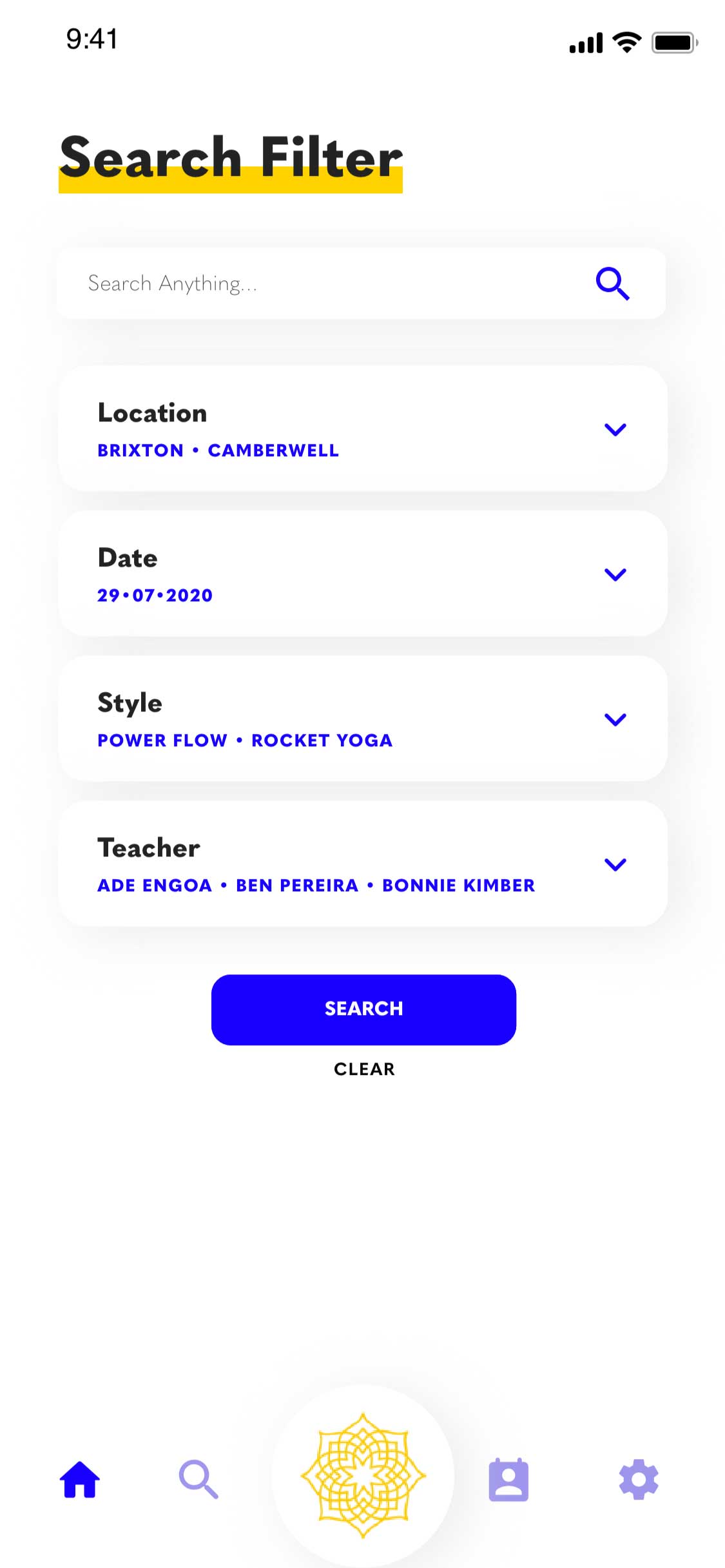Image resolution: width=725 pixels, height=1568 pixels.
Task: Open the settings gear tab
Action: (638, 1479)
